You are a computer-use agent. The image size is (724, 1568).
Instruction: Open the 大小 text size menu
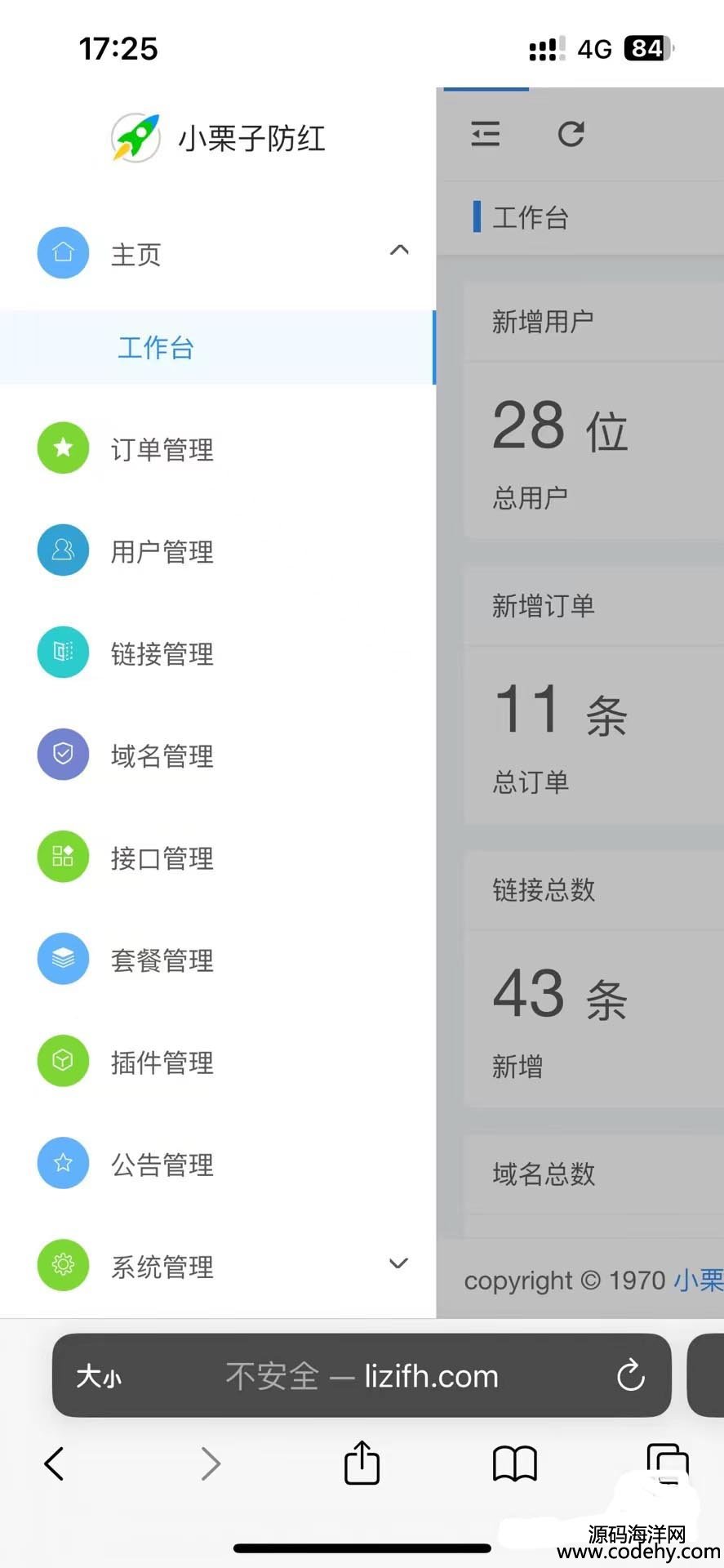(x=98, y=1376)
